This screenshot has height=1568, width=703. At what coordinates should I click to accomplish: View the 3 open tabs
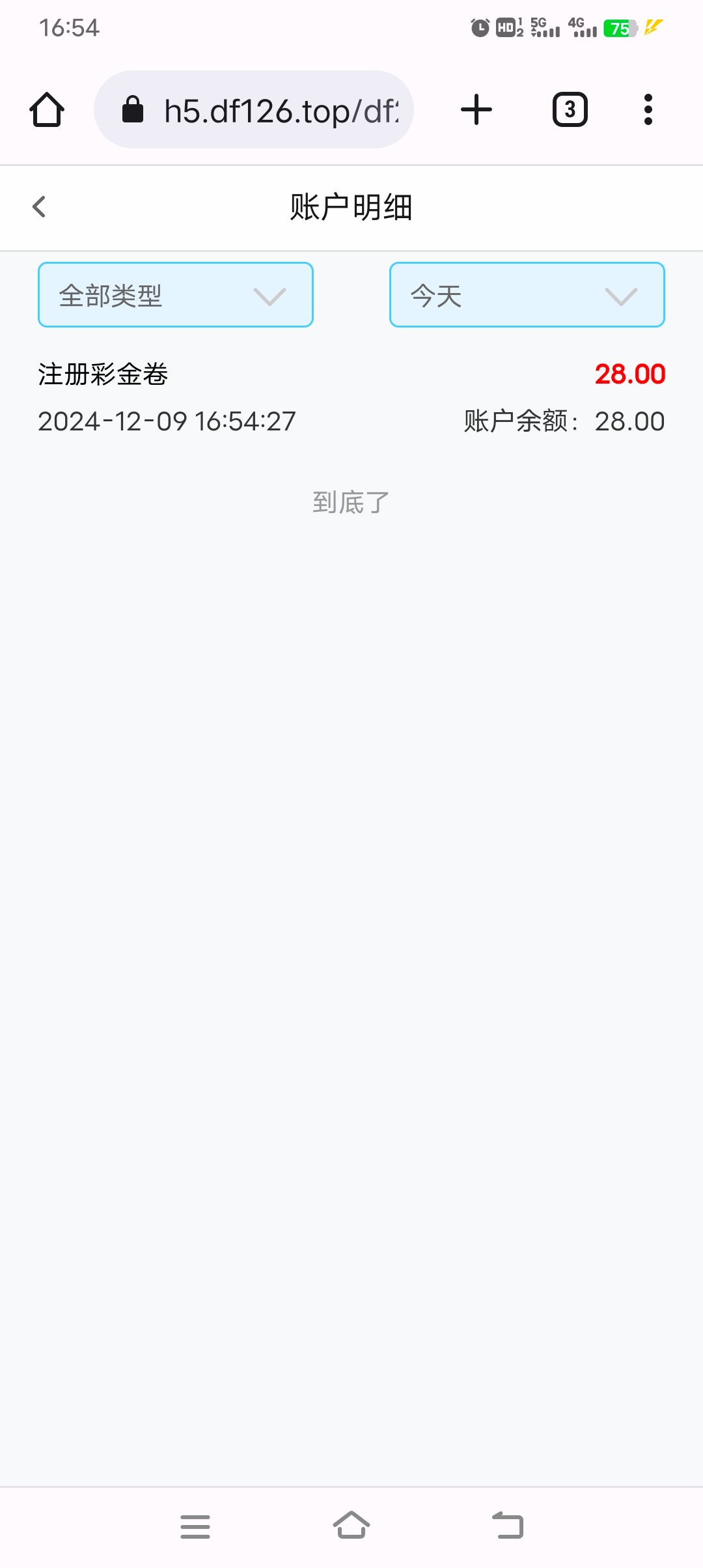click(570, 109)
